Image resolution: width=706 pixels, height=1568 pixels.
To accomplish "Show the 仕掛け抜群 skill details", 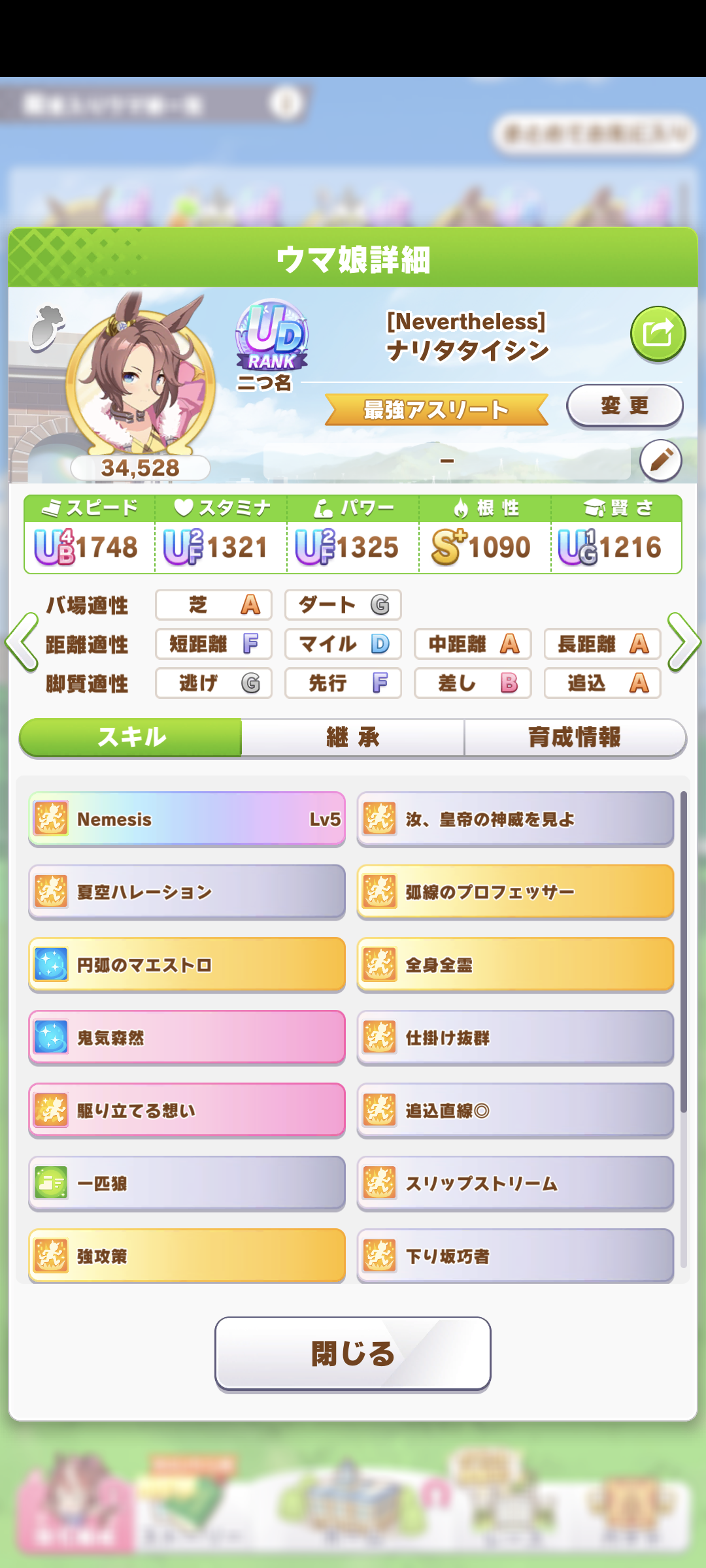I will click(x=515, y=1037).
